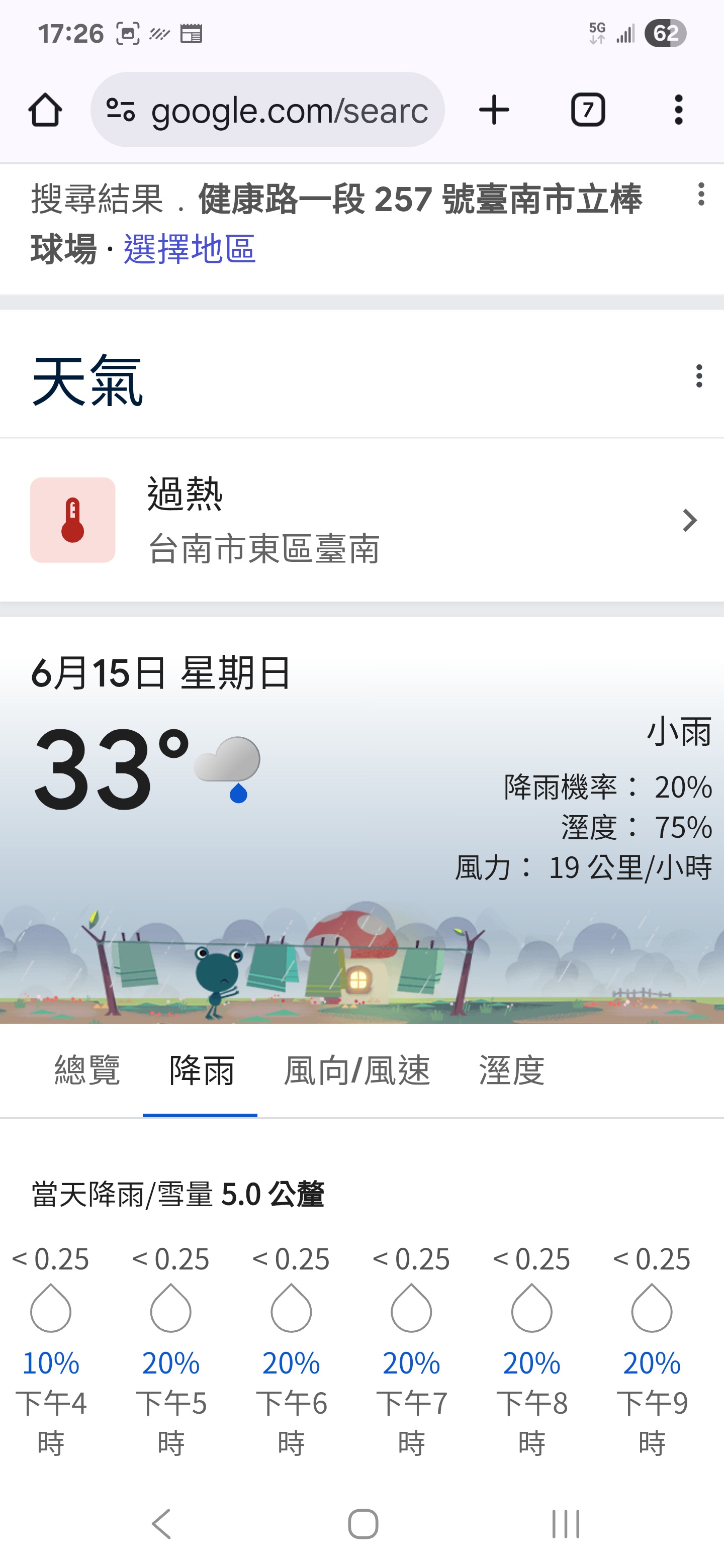724x1568 pixels.
Task: Tap the google.com address bar
Action: point(268,110)
